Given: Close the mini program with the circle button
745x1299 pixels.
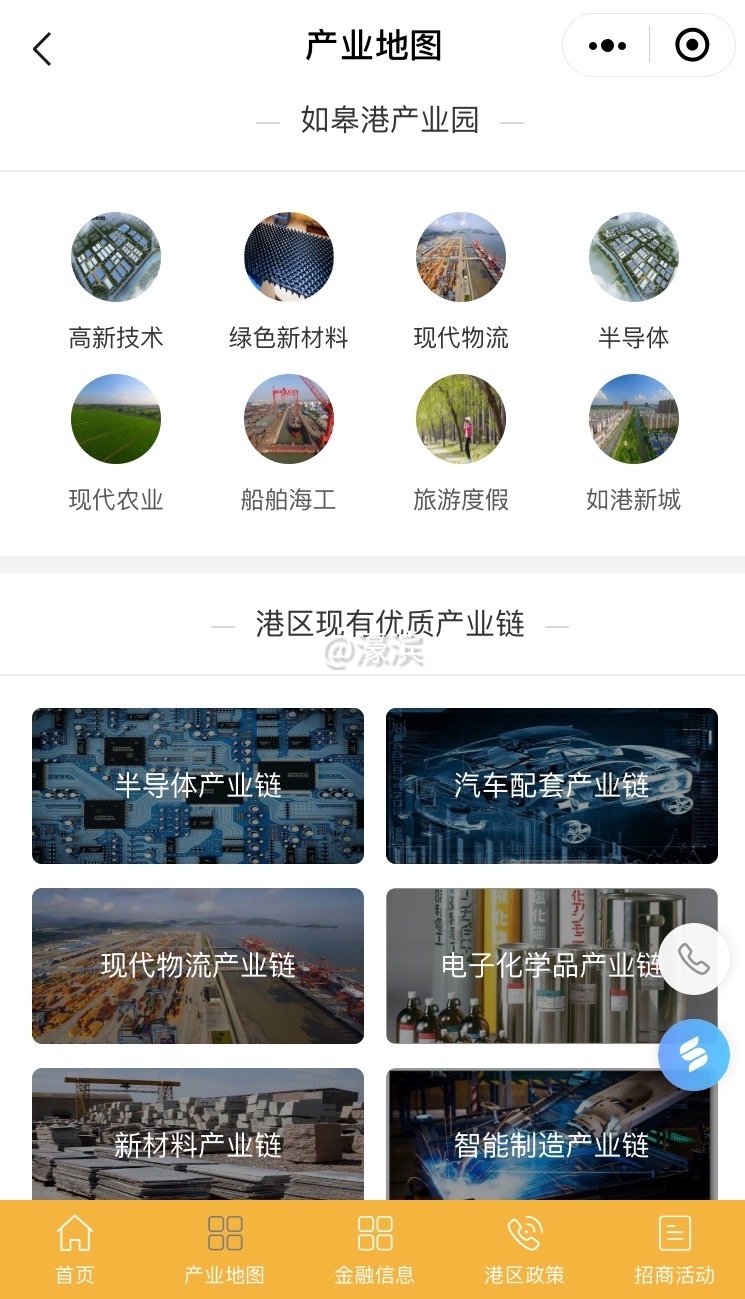Looking at the screenshot, I should 692,46.
